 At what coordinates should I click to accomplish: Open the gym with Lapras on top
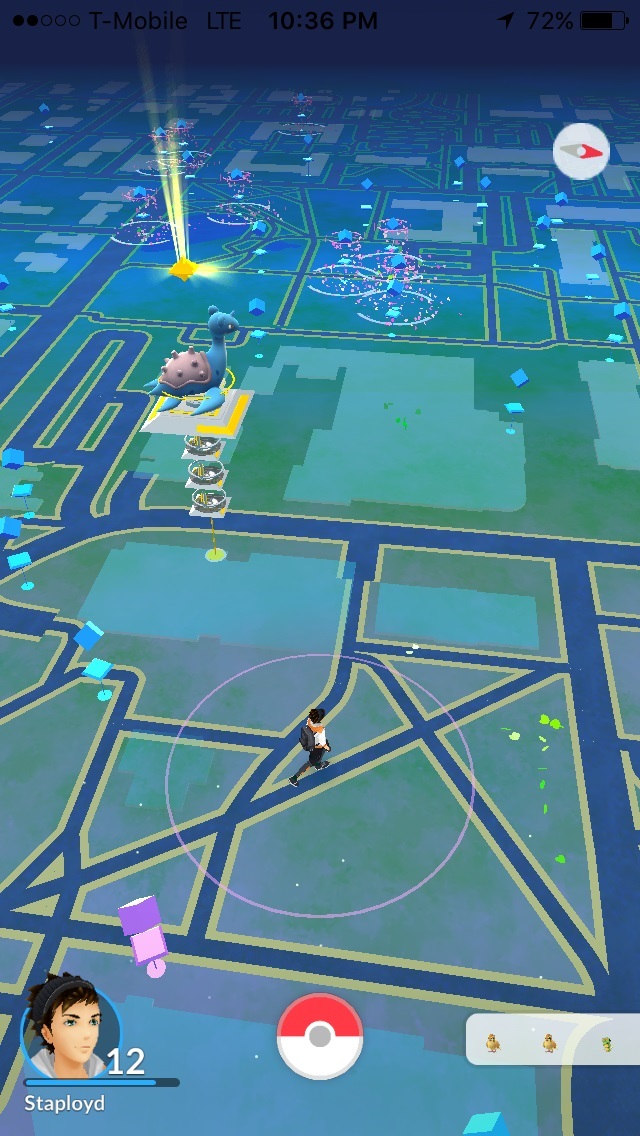pos(200,380)
